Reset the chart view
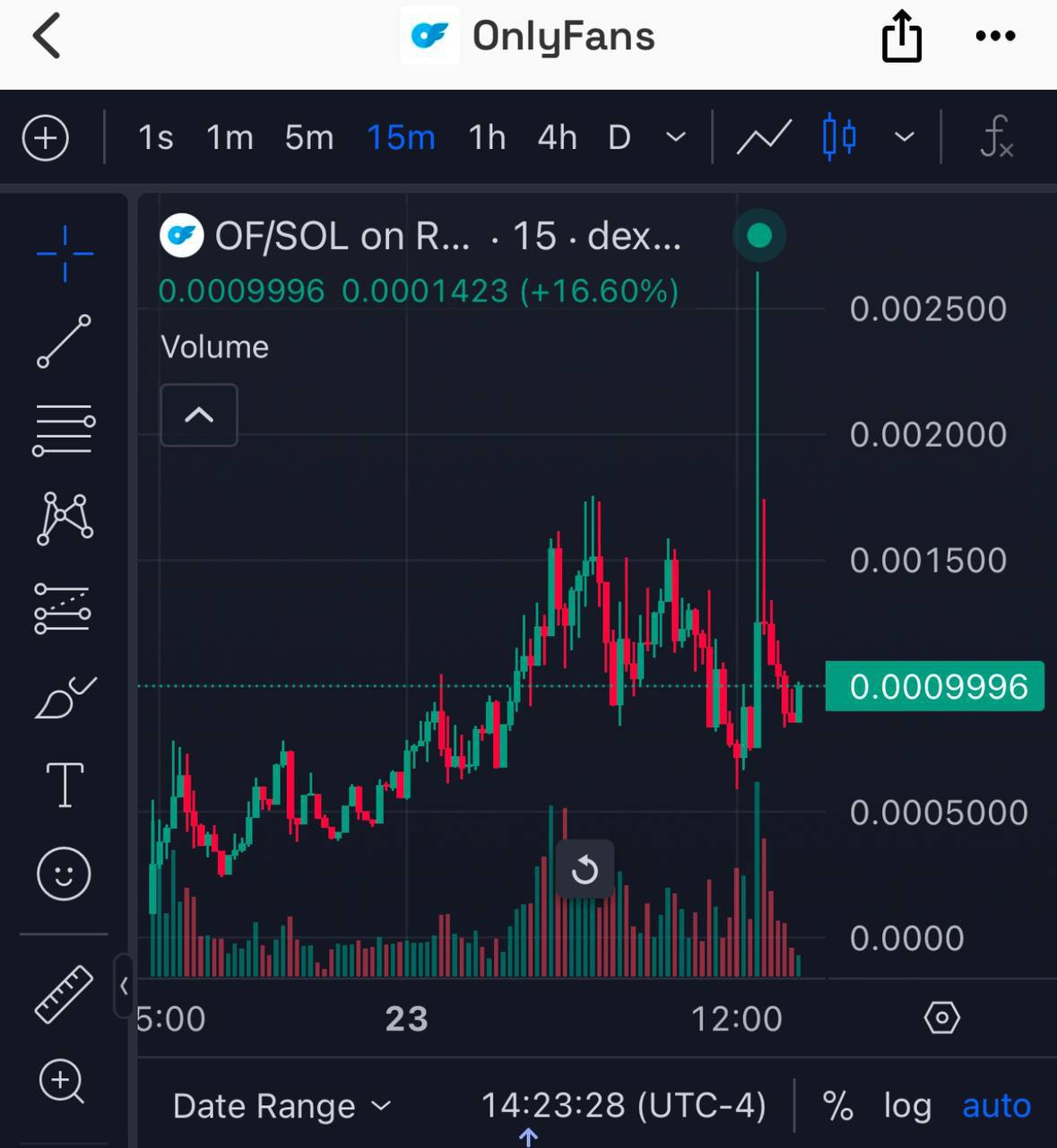Screen dimensions: 1057x1148 585,869
